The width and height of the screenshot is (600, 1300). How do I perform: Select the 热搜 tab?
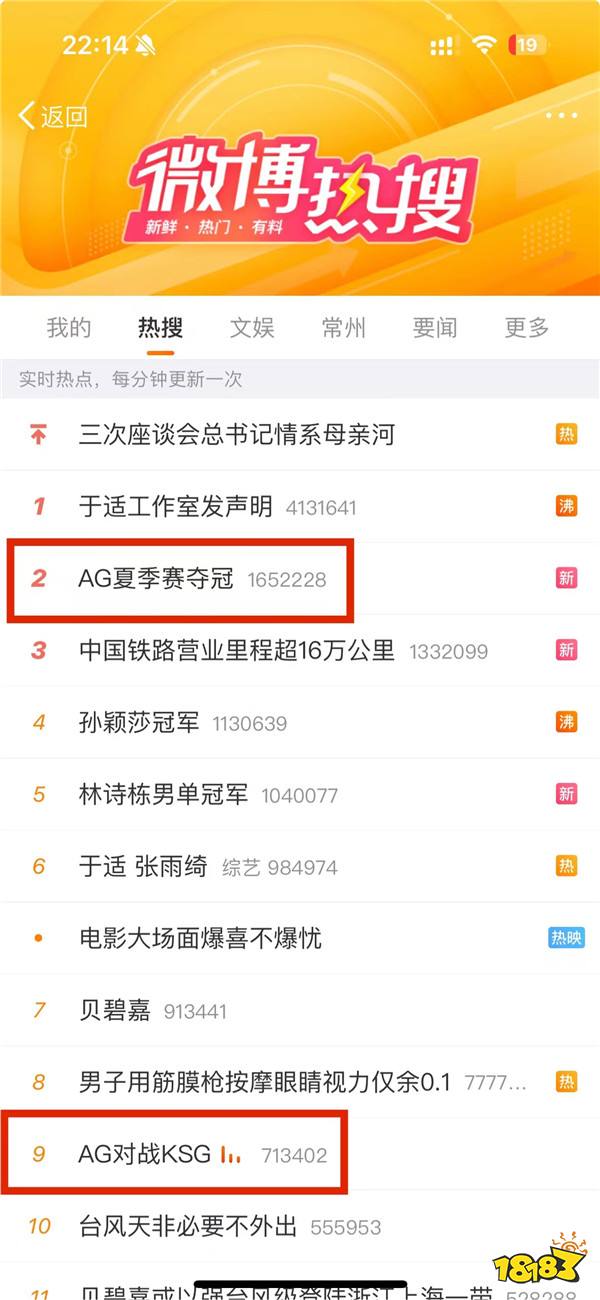(x=160, y=327)
